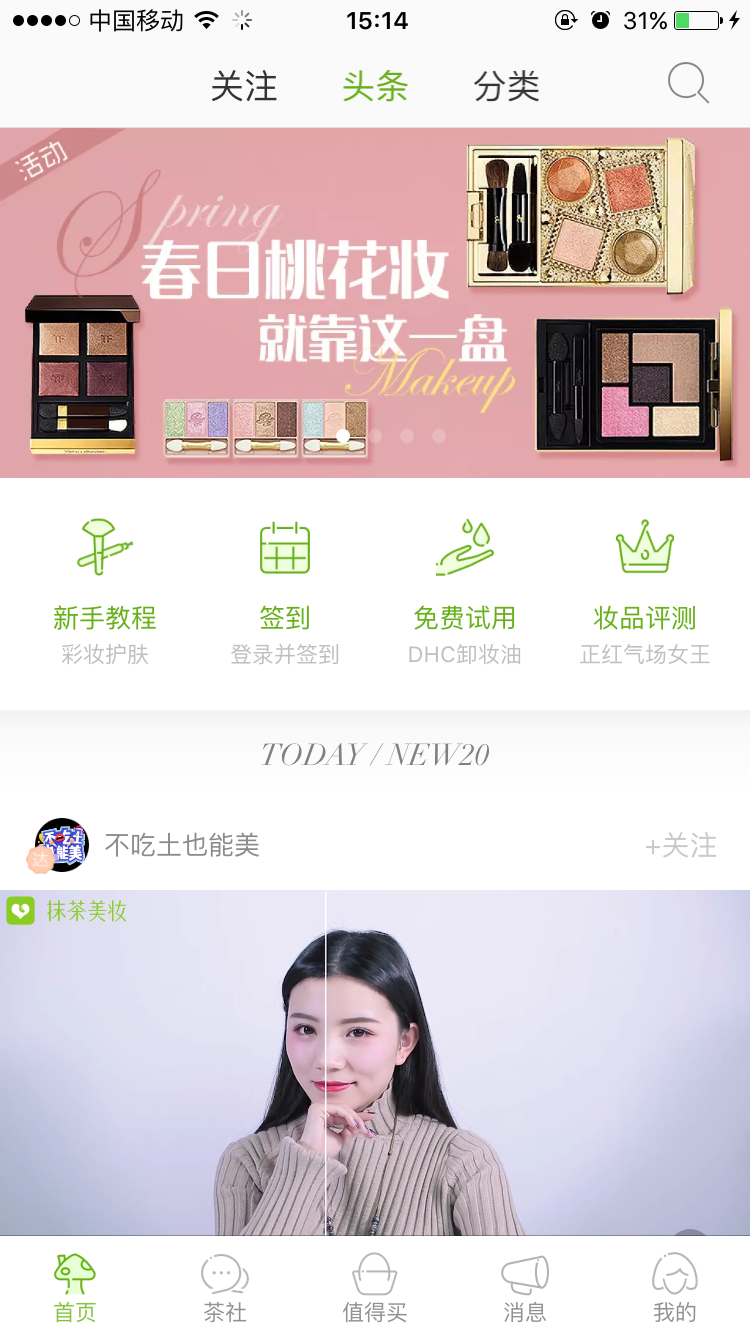Follow 不吃土也能美 via +关注
The height and width of the screenshot is (1334, 750).
[x=681, y=845]
